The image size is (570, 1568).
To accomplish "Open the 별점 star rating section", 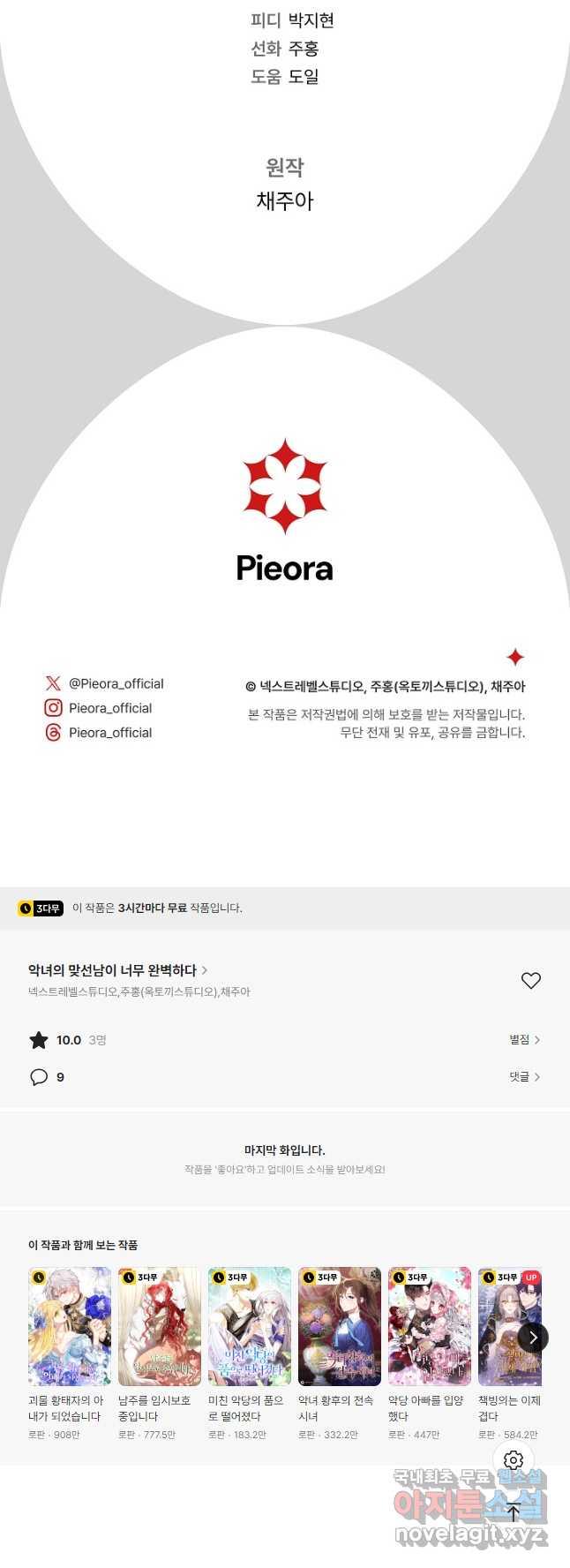I will [524, 1040].
